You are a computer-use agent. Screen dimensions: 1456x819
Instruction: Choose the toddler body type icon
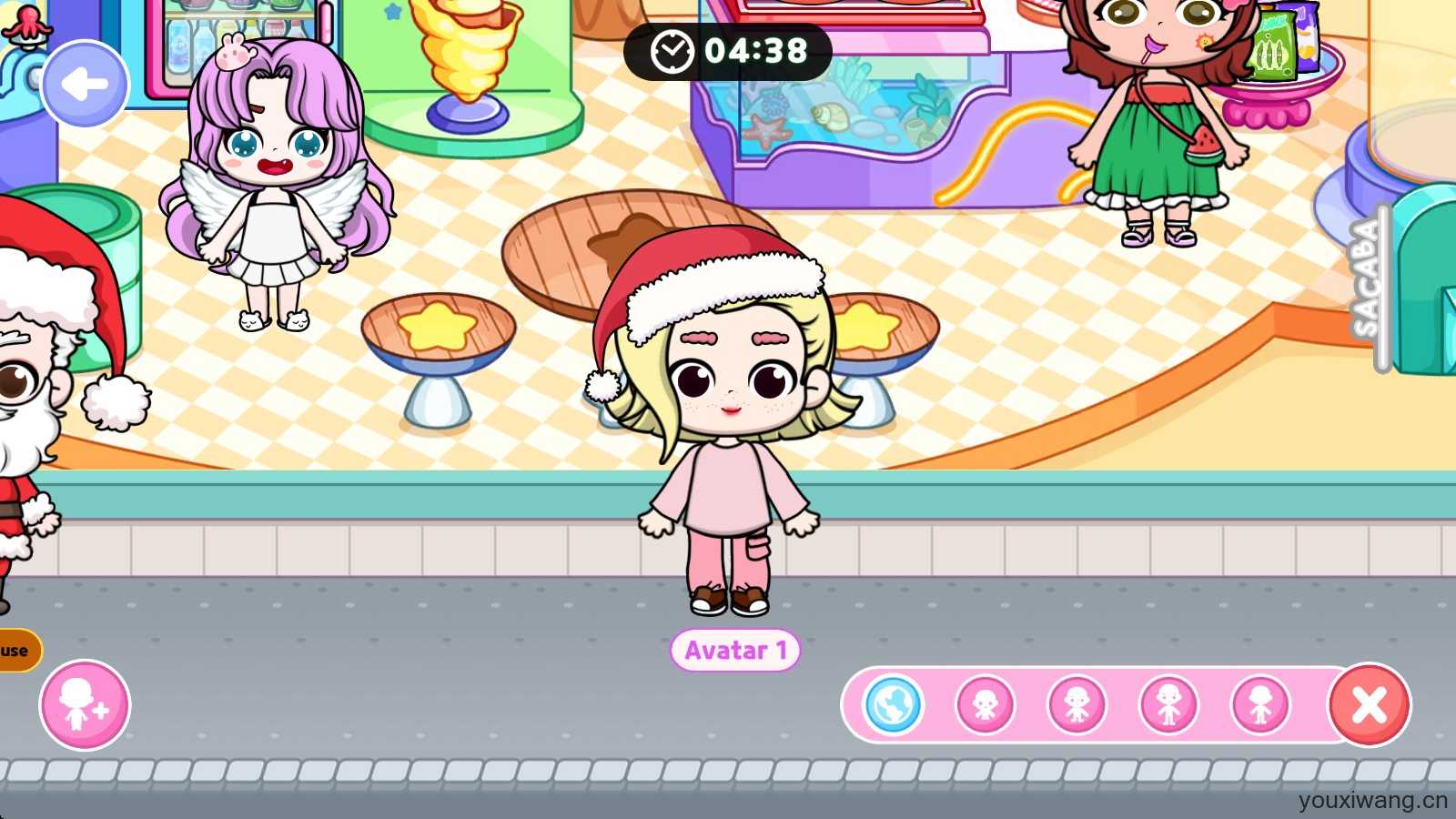tap(1077, 704)
